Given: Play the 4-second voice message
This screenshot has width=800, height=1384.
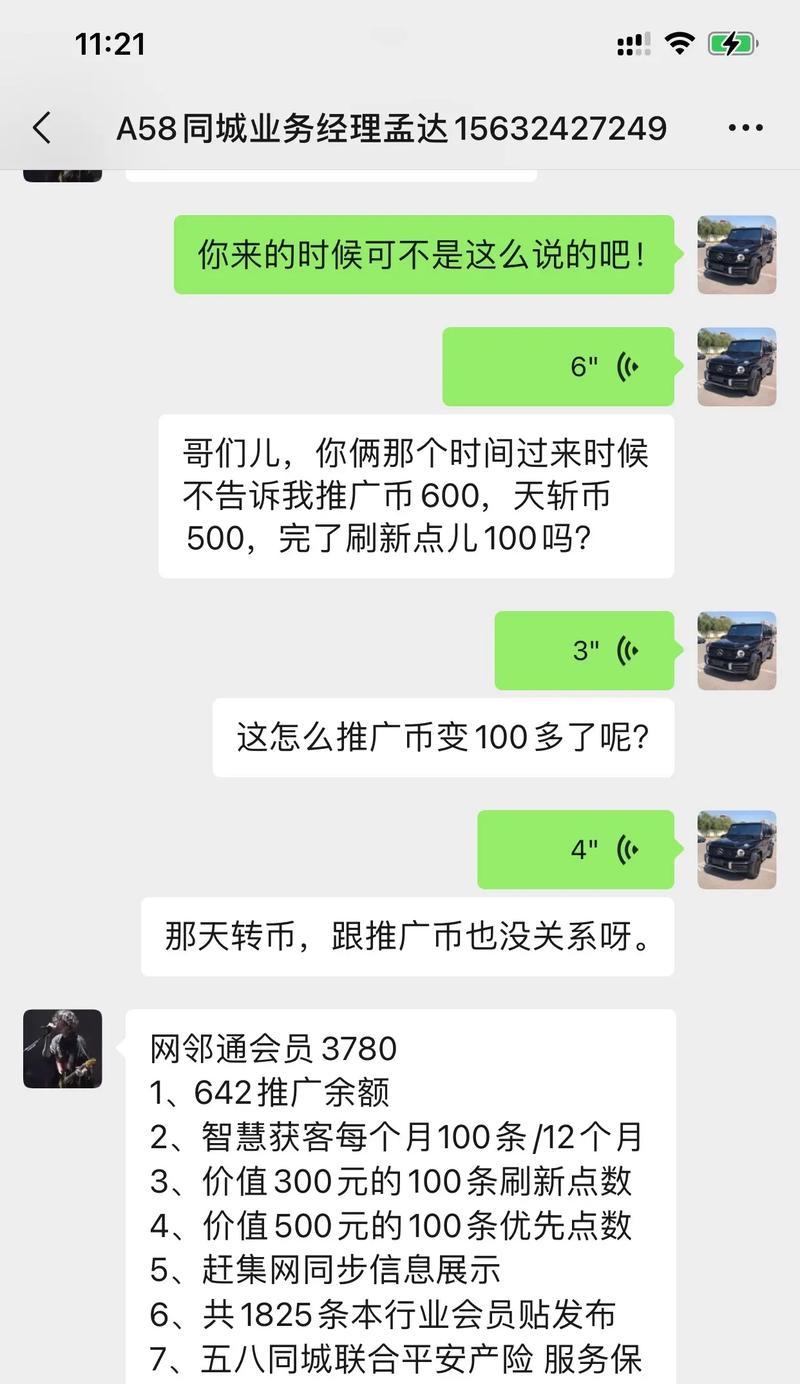Looking at the screenshot, I should 575,850.
